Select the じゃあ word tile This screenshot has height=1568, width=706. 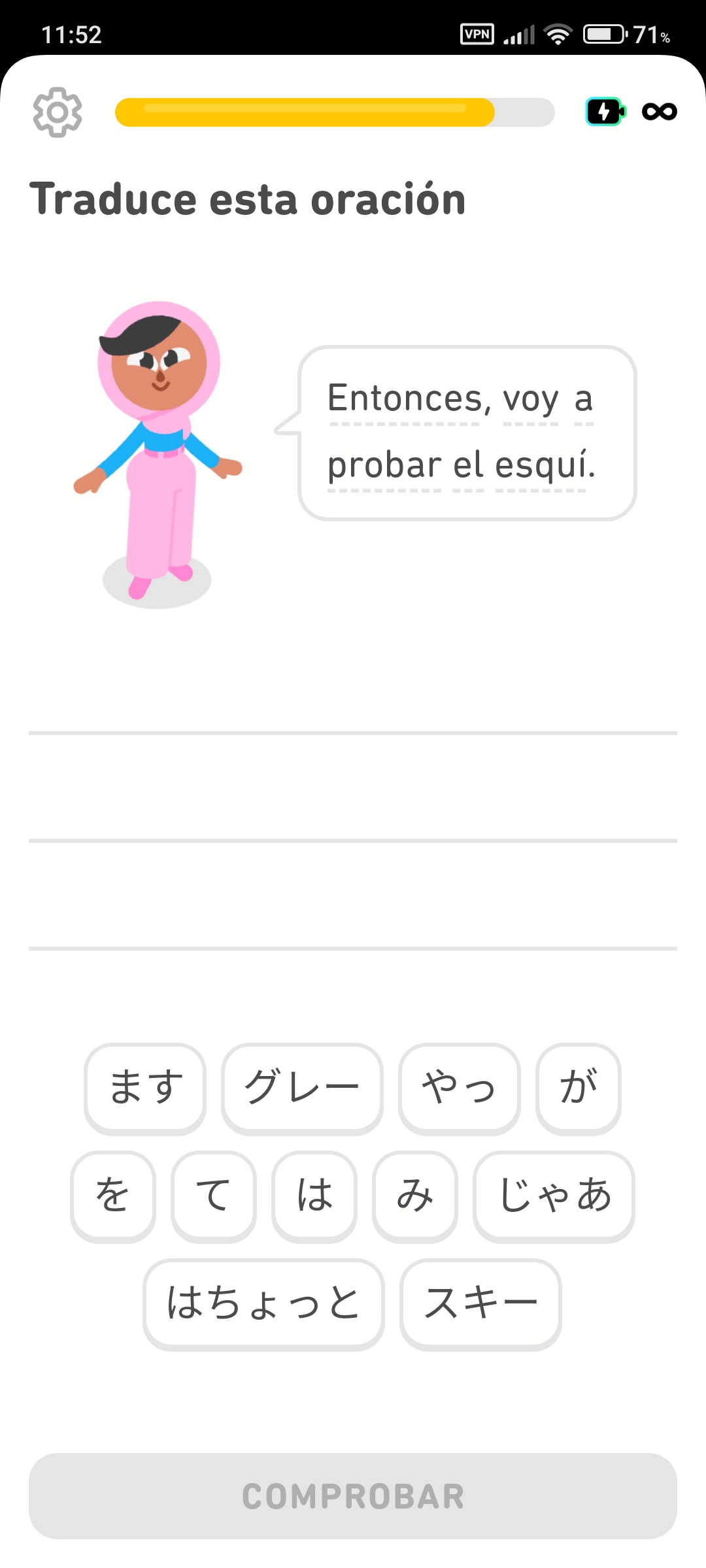[554, 1196]
